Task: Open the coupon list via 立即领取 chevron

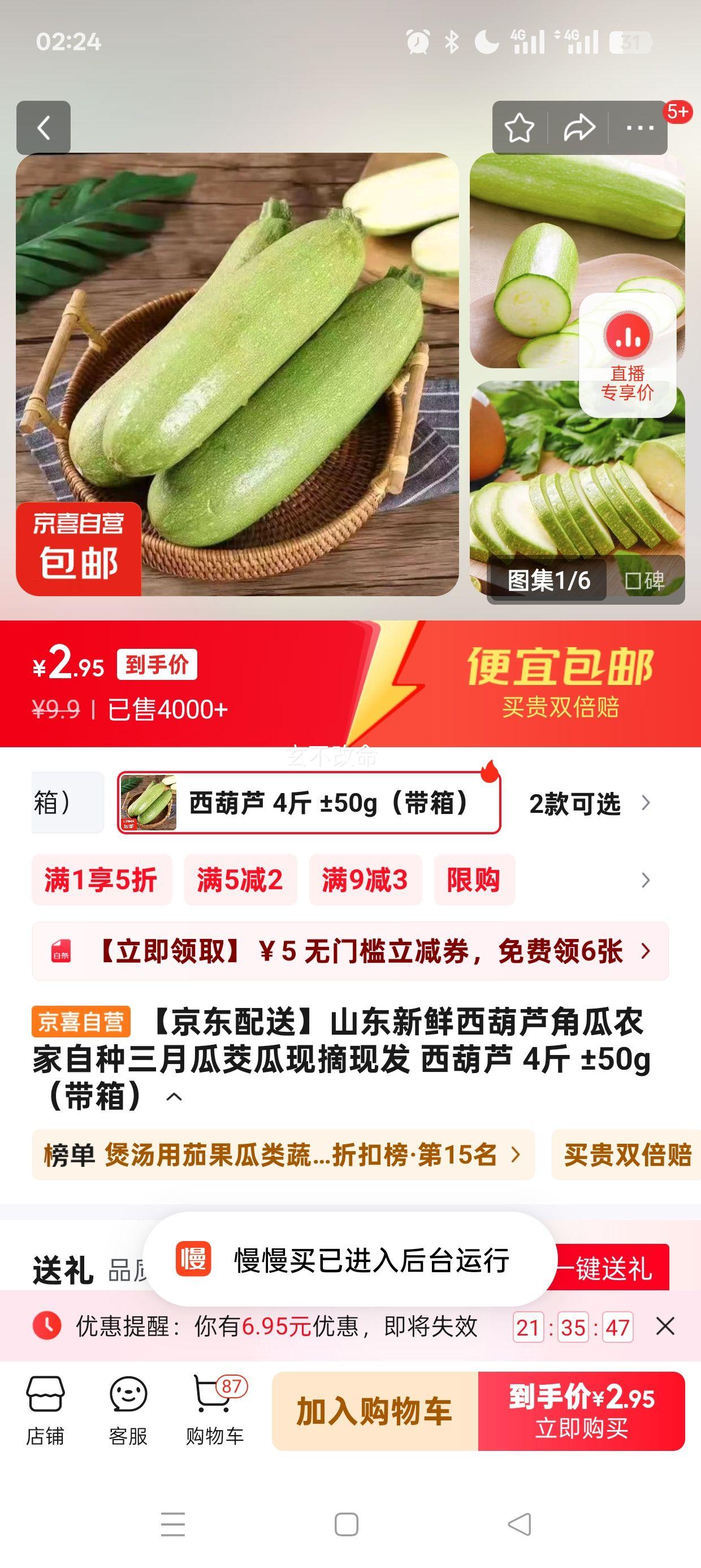Action: tap(646, 954)
